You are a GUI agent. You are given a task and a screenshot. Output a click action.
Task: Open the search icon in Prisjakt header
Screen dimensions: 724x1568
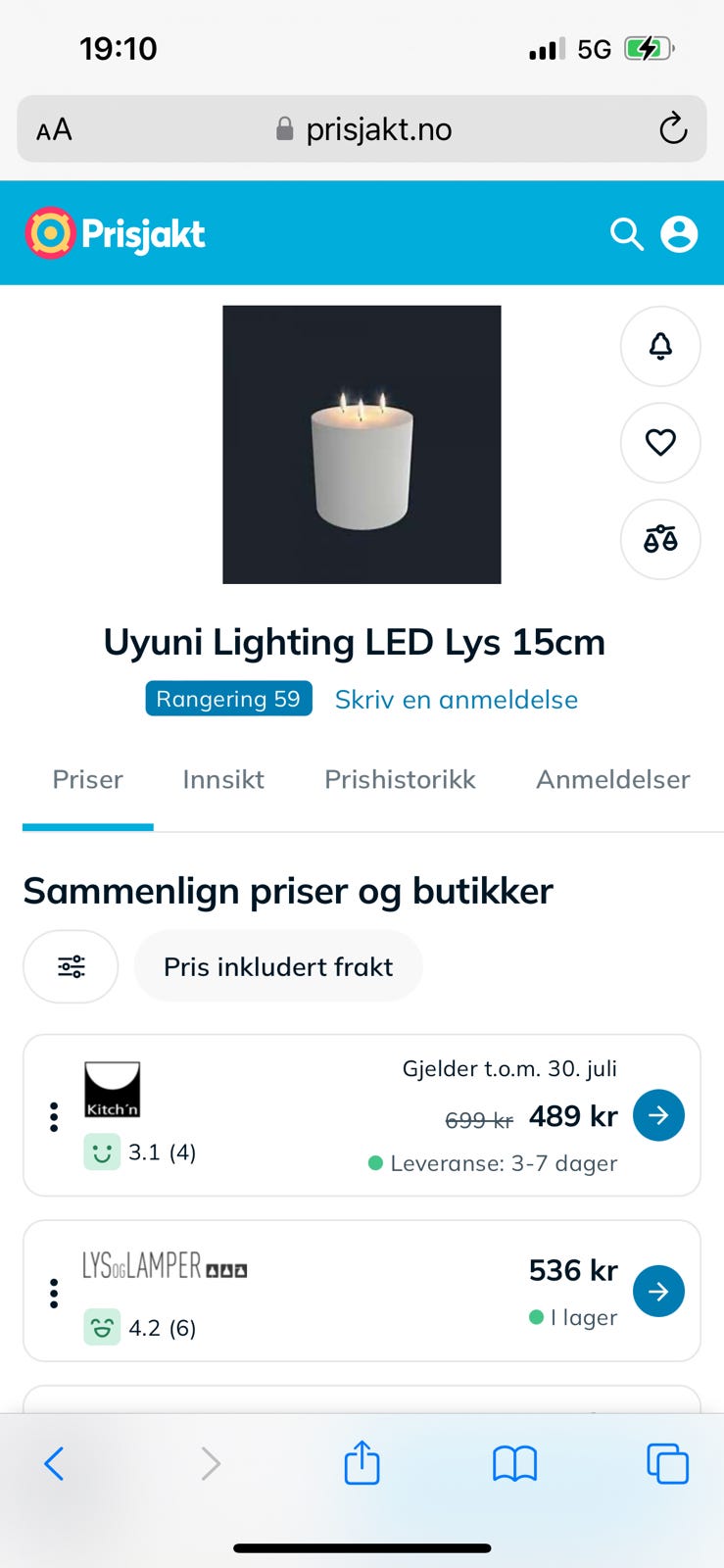tap(627, 234)
